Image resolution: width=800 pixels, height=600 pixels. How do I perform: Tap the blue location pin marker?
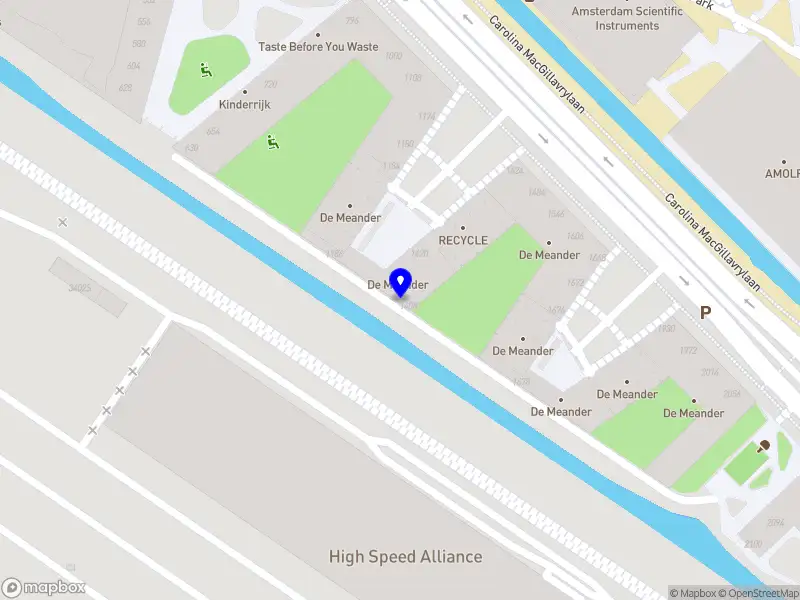(x=401, y=282)
